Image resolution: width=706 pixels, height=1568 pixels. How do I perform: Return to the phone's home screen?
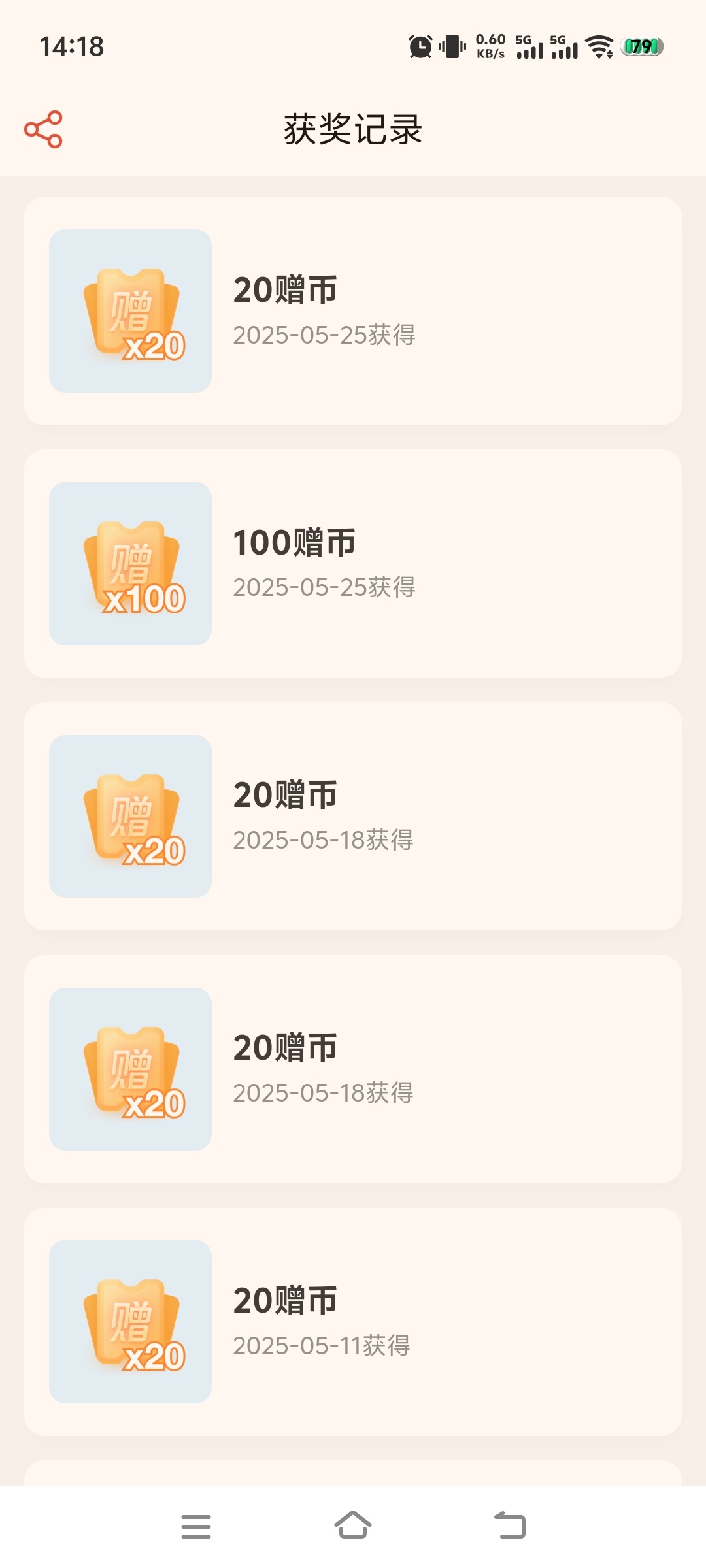click(353, 1526)
